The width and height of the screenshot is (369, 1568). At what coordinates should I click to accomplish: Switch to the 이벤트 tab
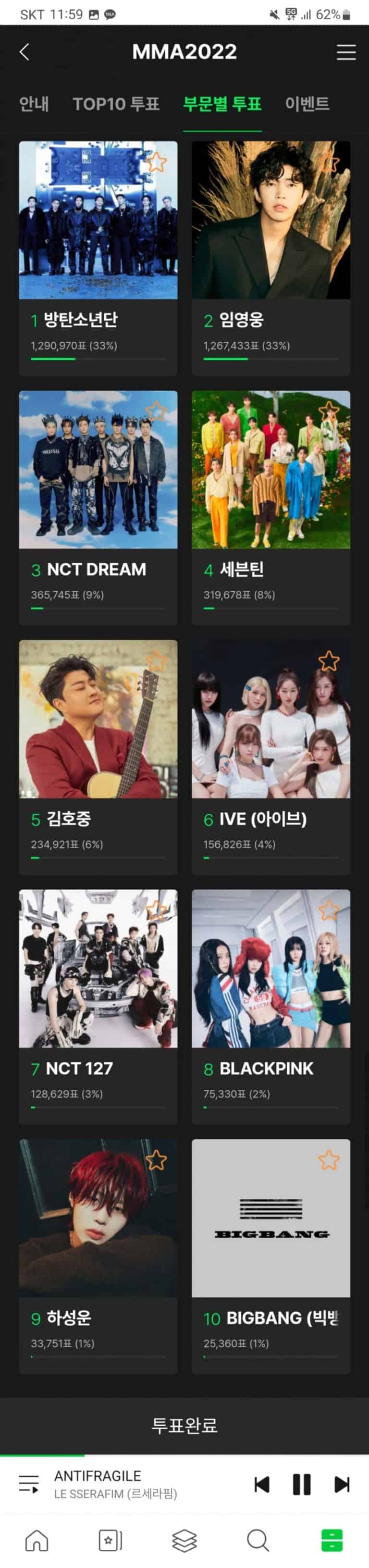(x=307, y=104)
